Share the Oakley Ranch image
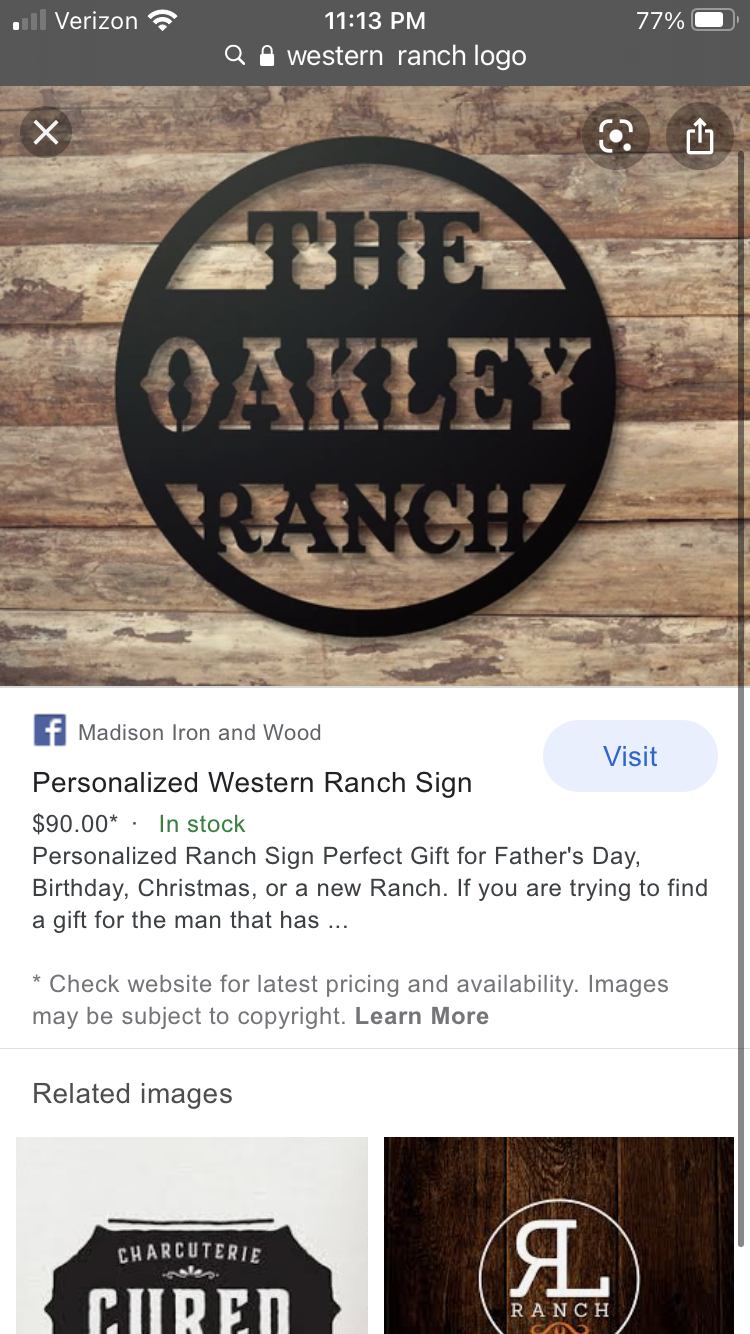The image size is (750, 1334). (x=700, y=135)
